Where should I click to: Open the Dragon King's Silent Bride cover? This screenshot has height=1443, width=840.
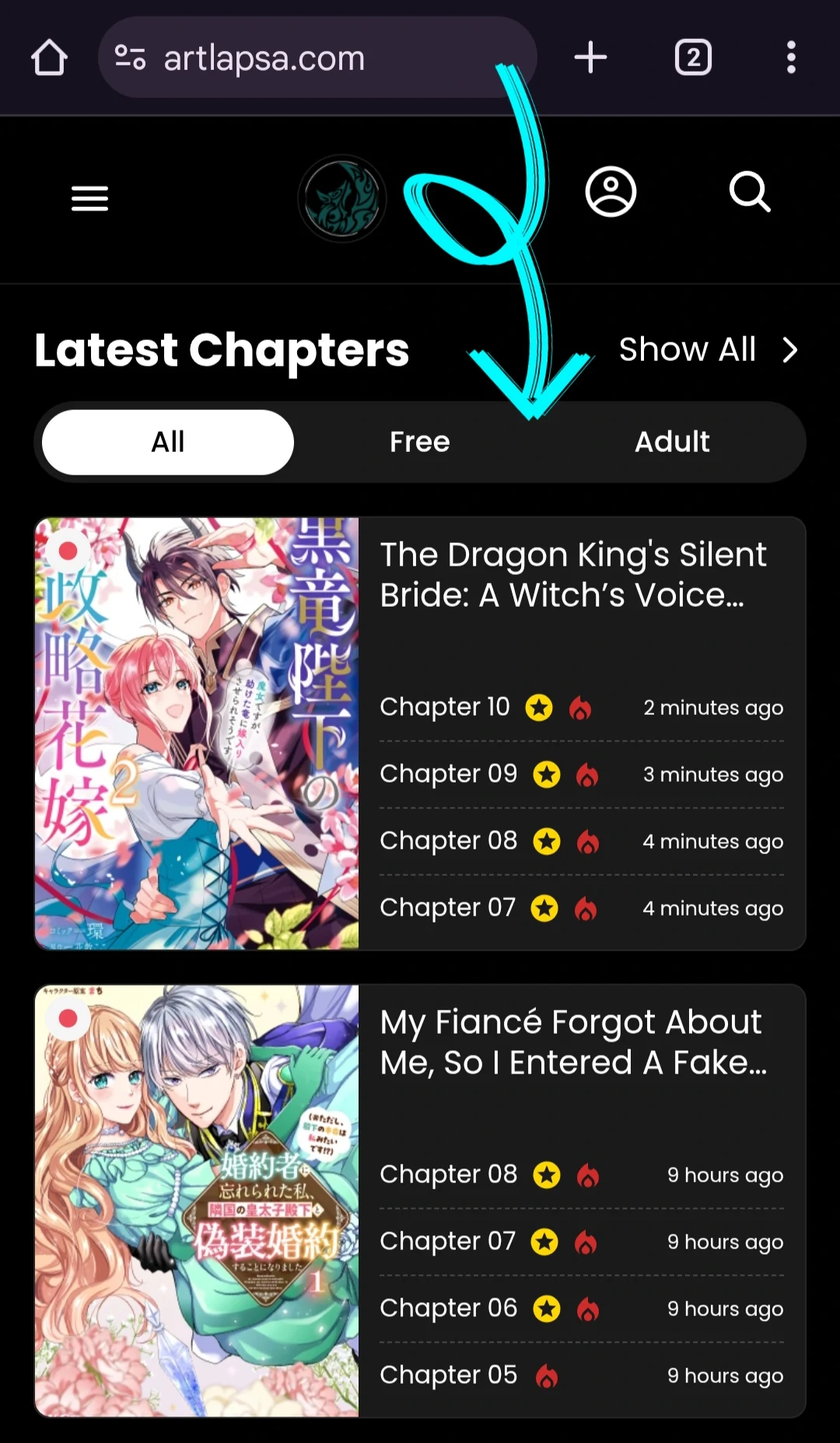coord(197,734)
